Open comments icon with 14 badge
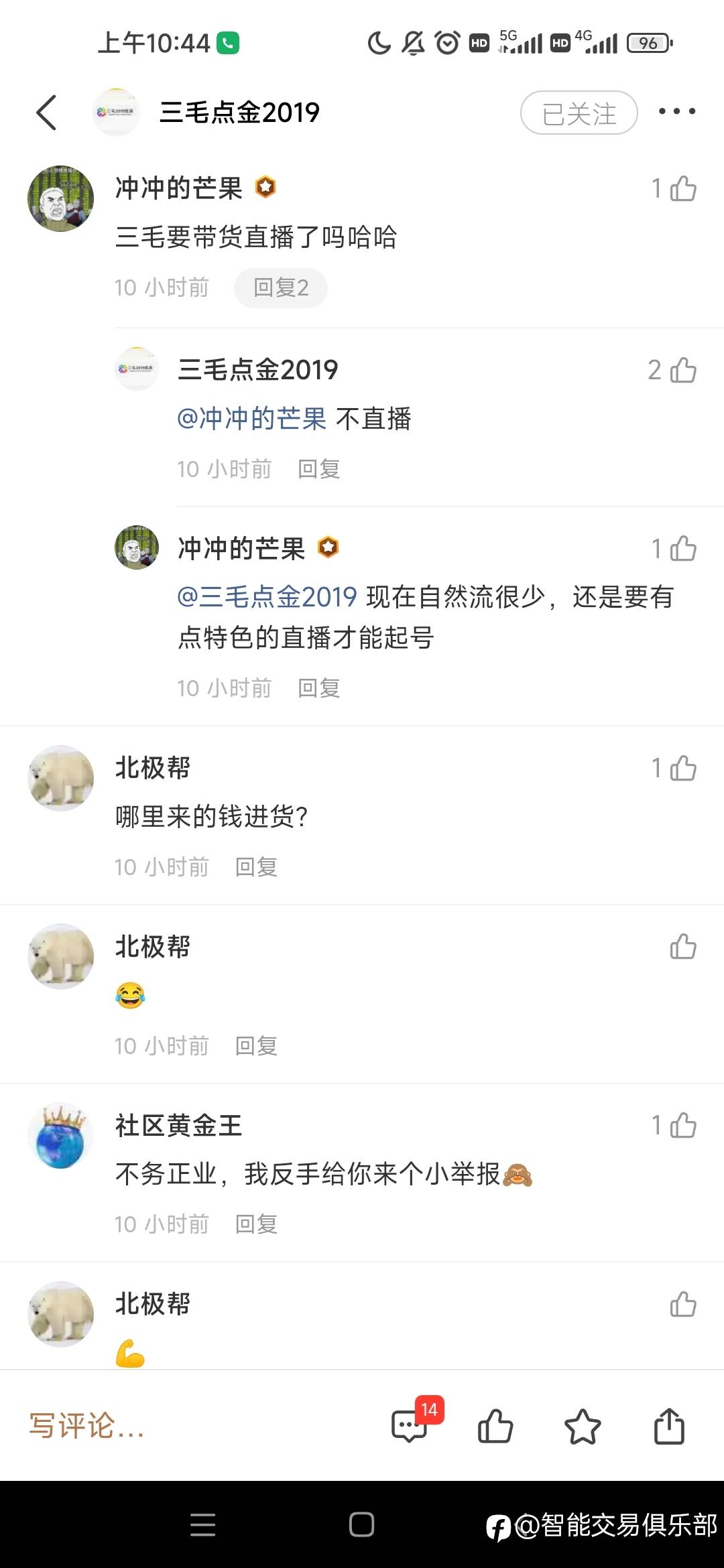The width and height of the screenshot is (724, 1568). click(x=410, y=1425)
